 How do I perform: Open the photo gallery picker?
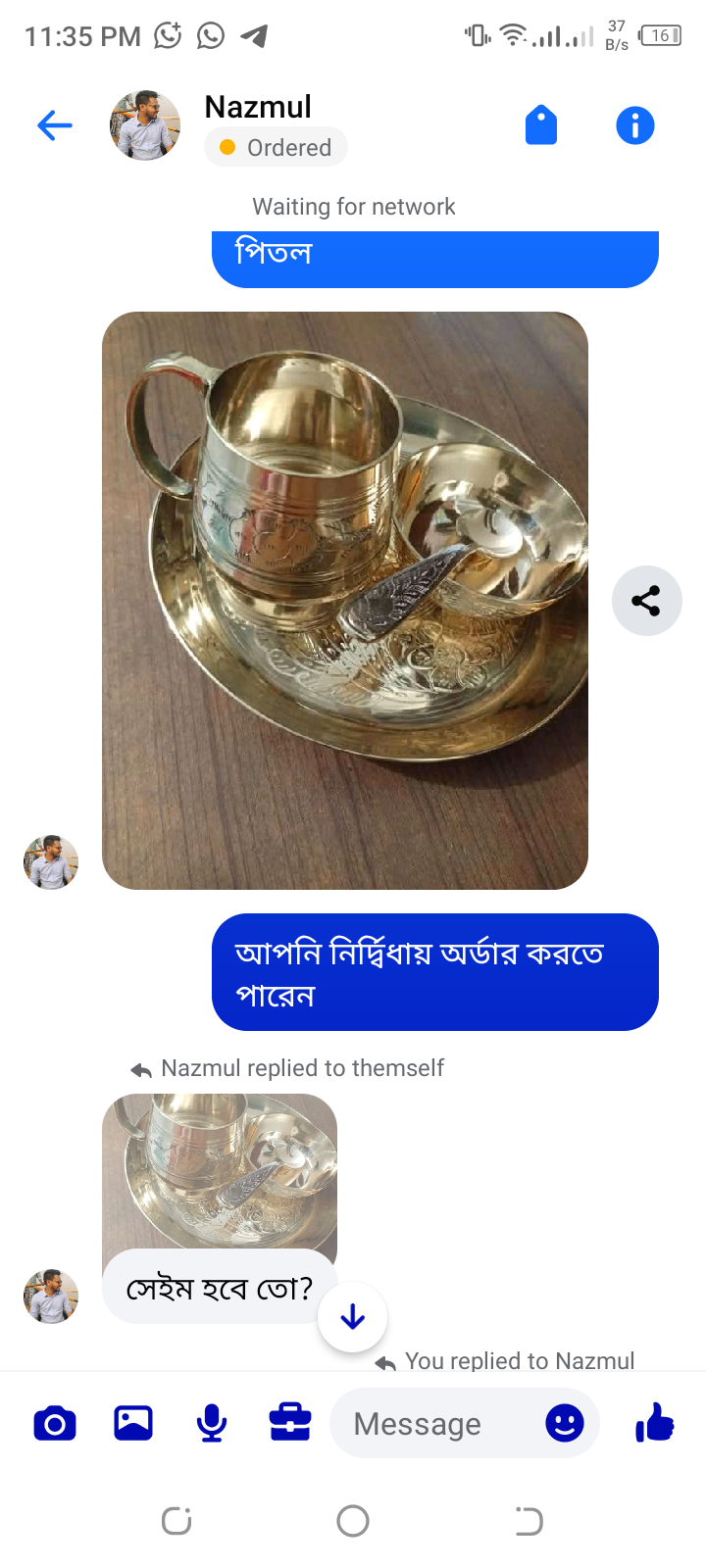click(x=133, y=1423)
